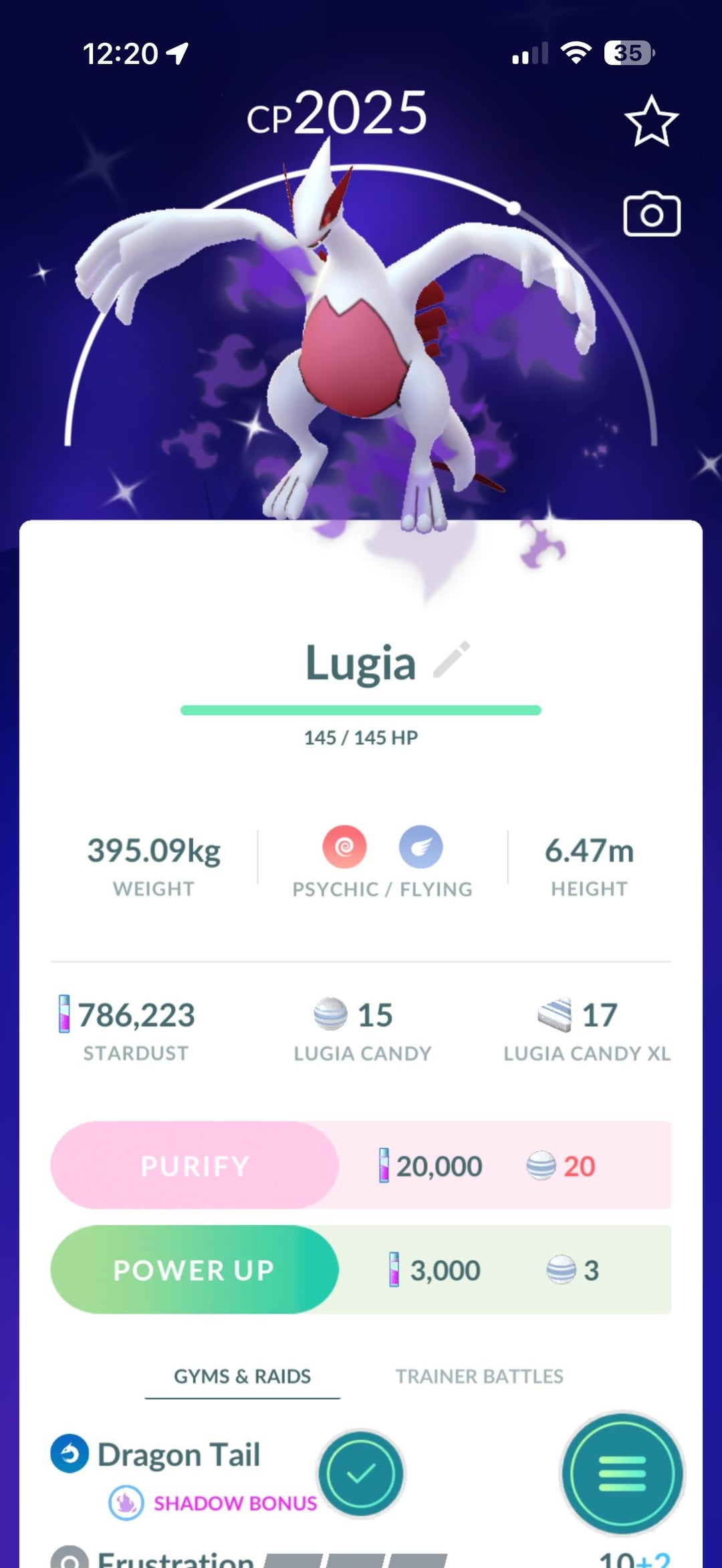Confirm with the round checkmark button
Image resolution: width=722 pixels, height=1568 pixels.
click(x=361, y=1473)
